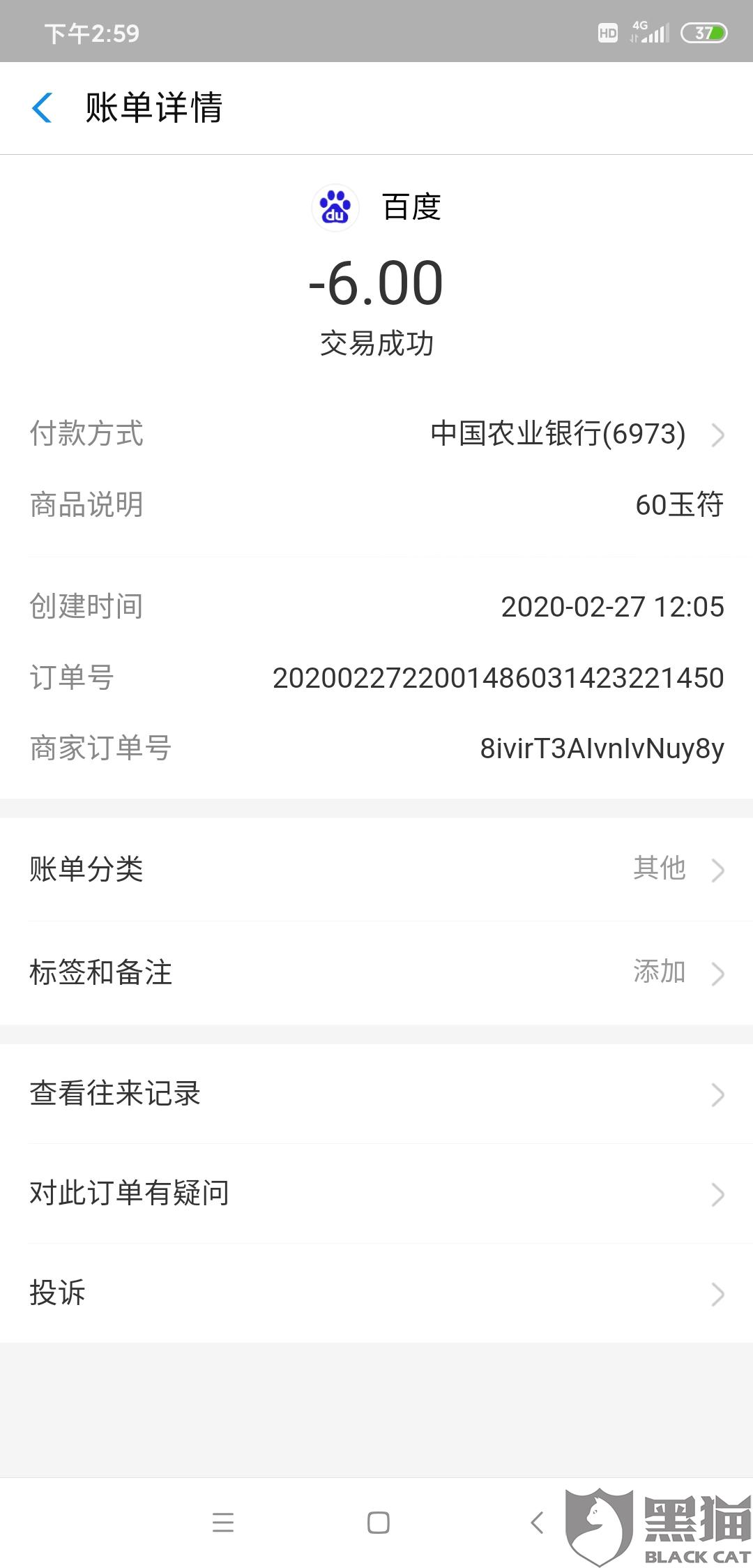Select 对此订单有疑问
Viewport: 753px width, 1568px height.
coord(376,1193)
